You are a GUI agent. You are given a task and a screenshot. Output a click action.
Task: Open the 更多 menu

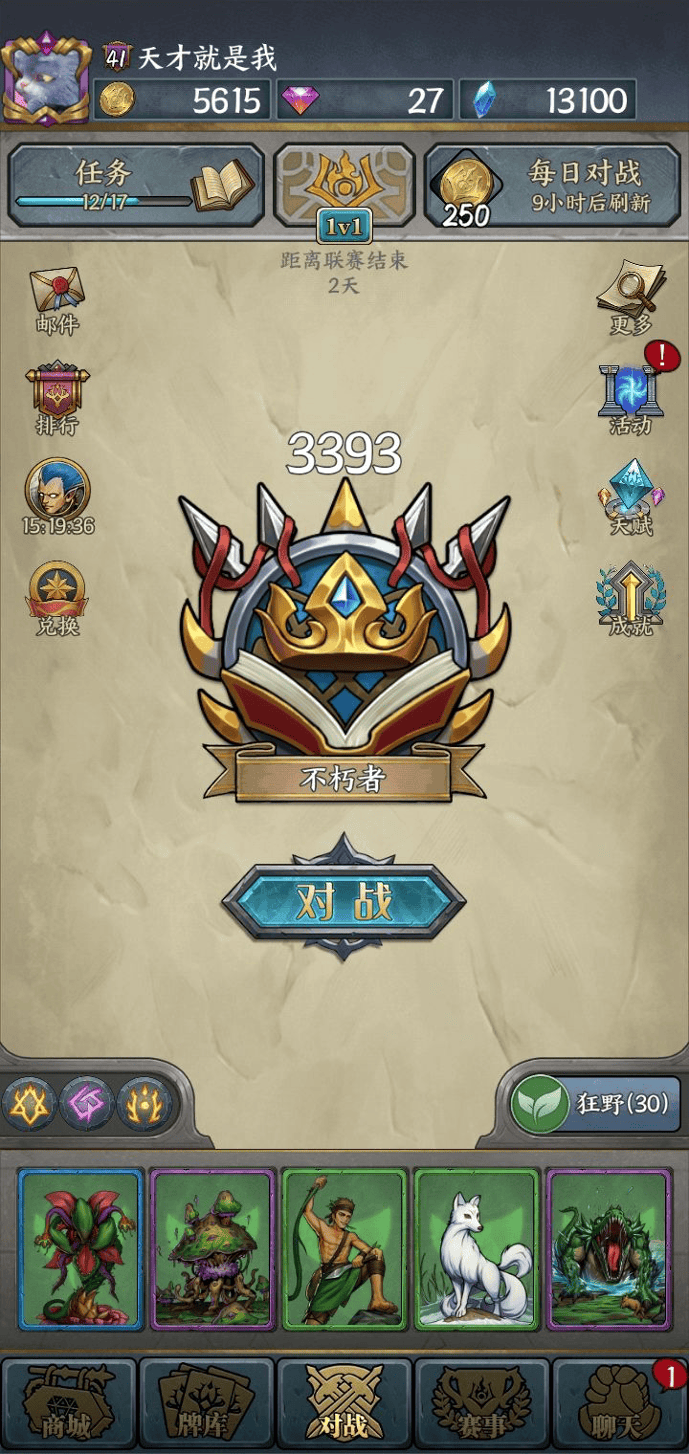click(x=630, y=297)
